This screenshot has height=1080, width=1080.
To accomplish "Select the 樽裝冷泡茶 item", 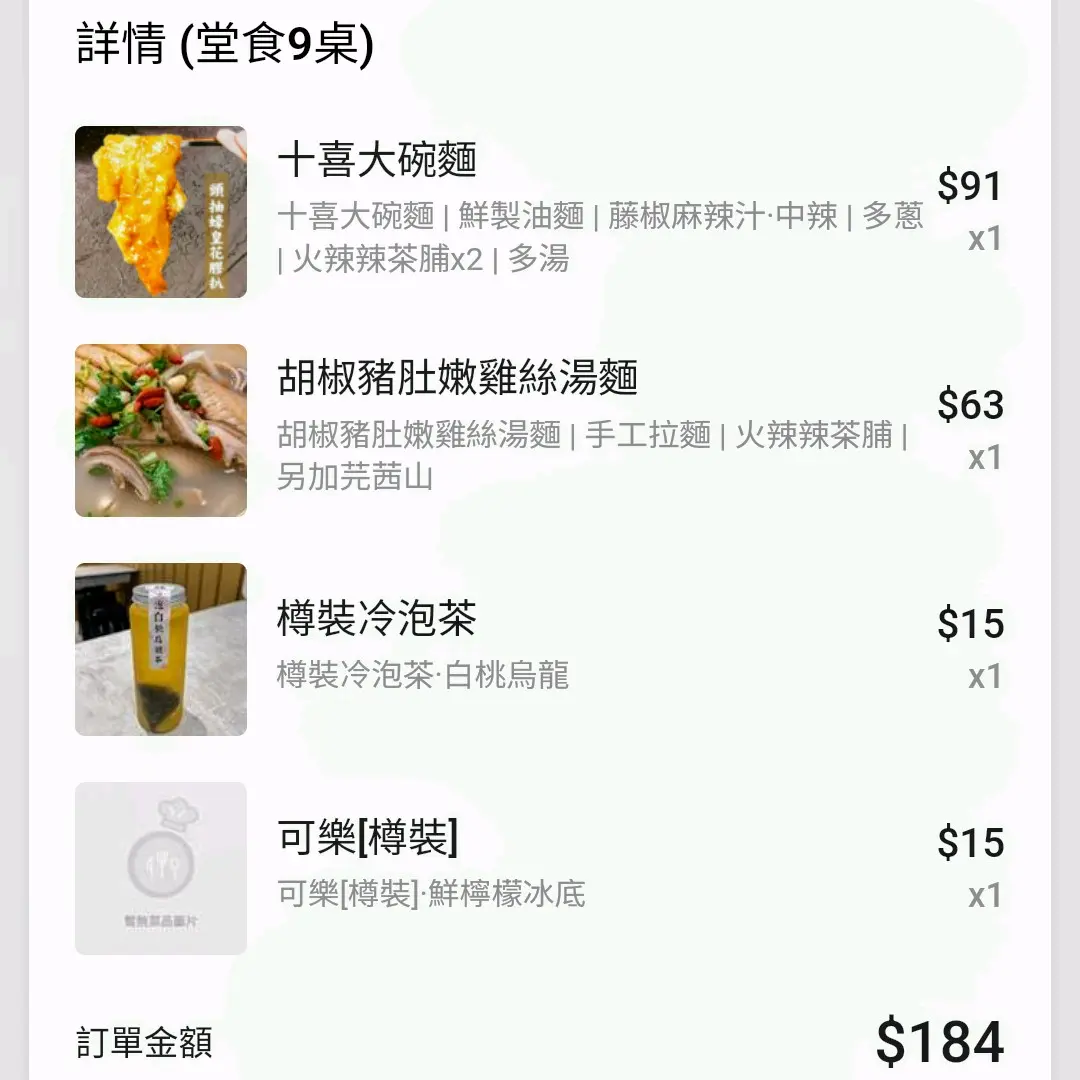I will pyautogui.click(x=376, y=619).
